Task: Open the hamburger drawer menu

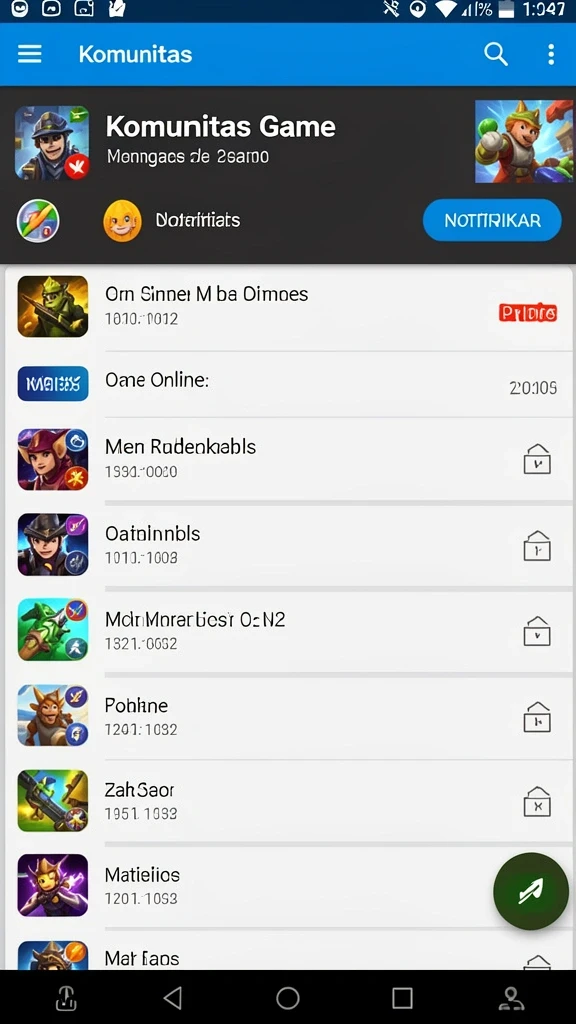Action: point(29,54)
